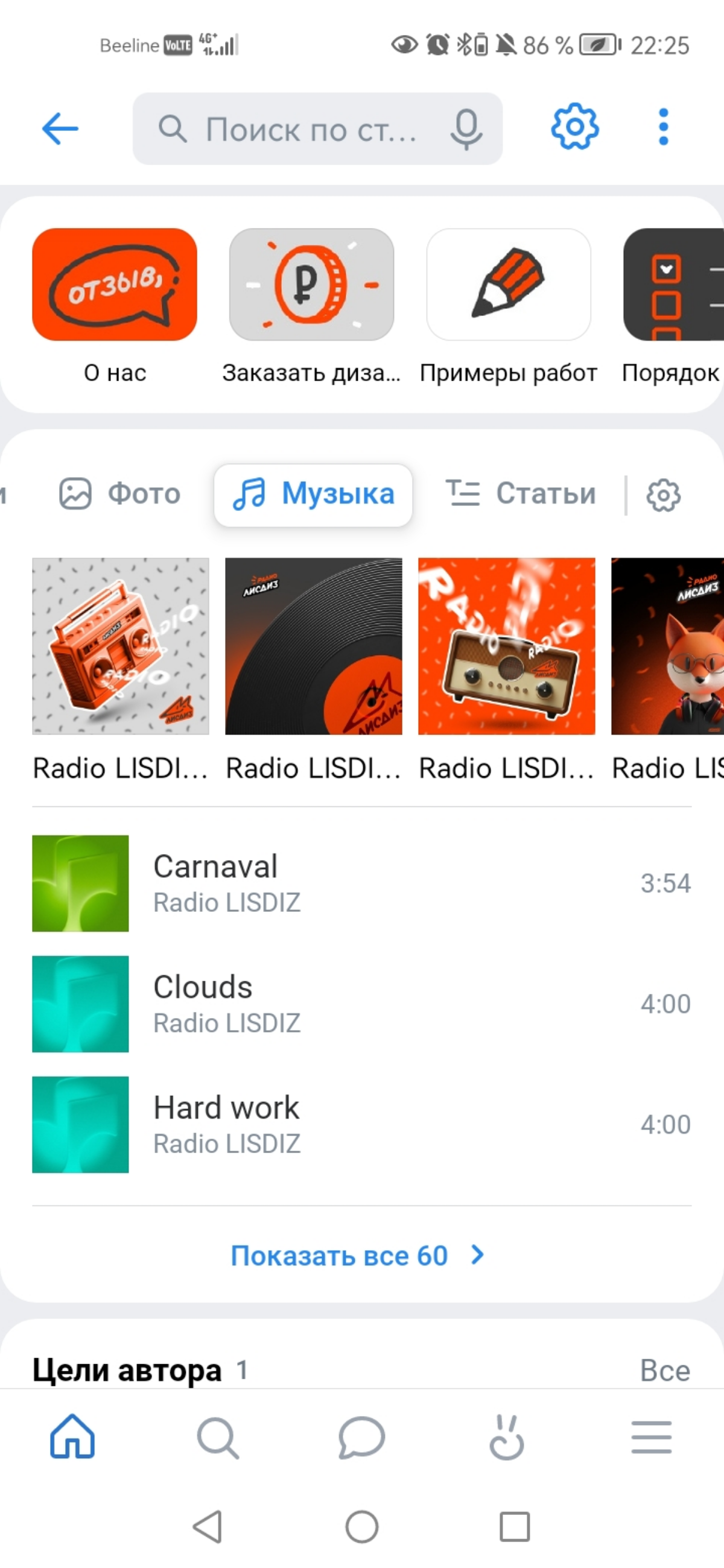Image resolution: width=724 pixels, height=1568 pixels.
Task: Open all author goals via Все
Action: 666,1370
